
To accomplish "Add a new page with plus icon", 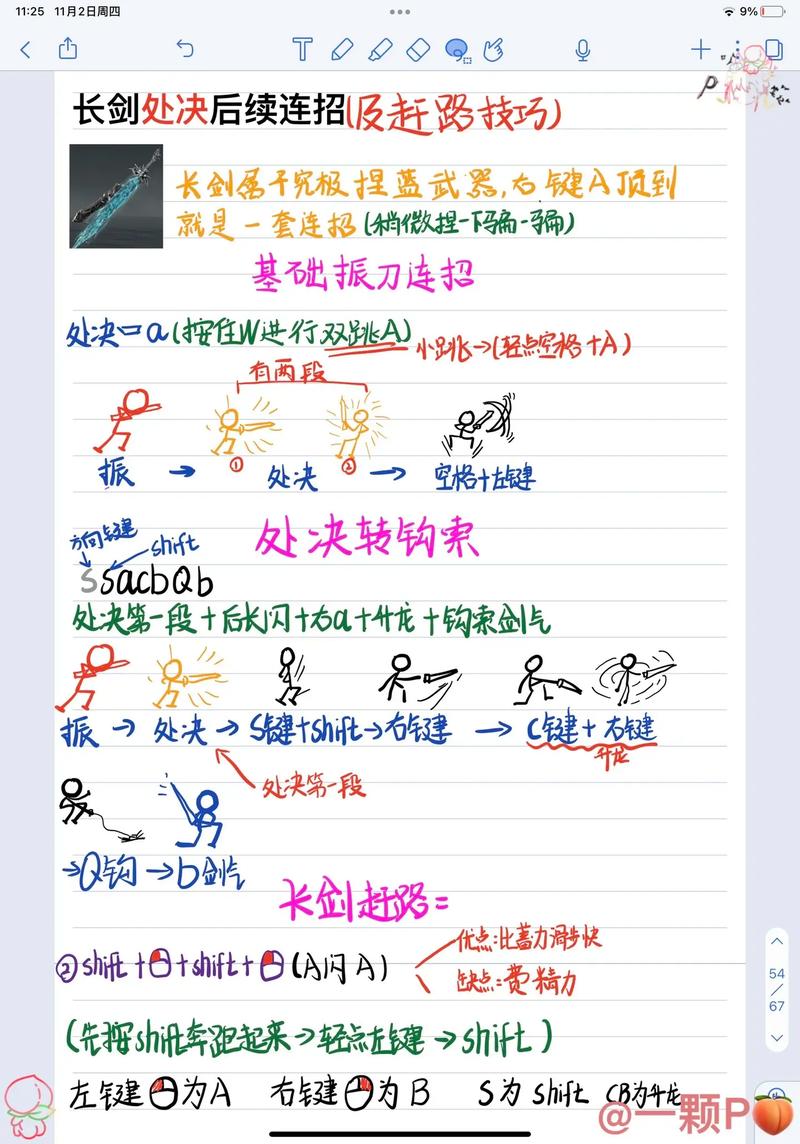I will pos(700,49).
